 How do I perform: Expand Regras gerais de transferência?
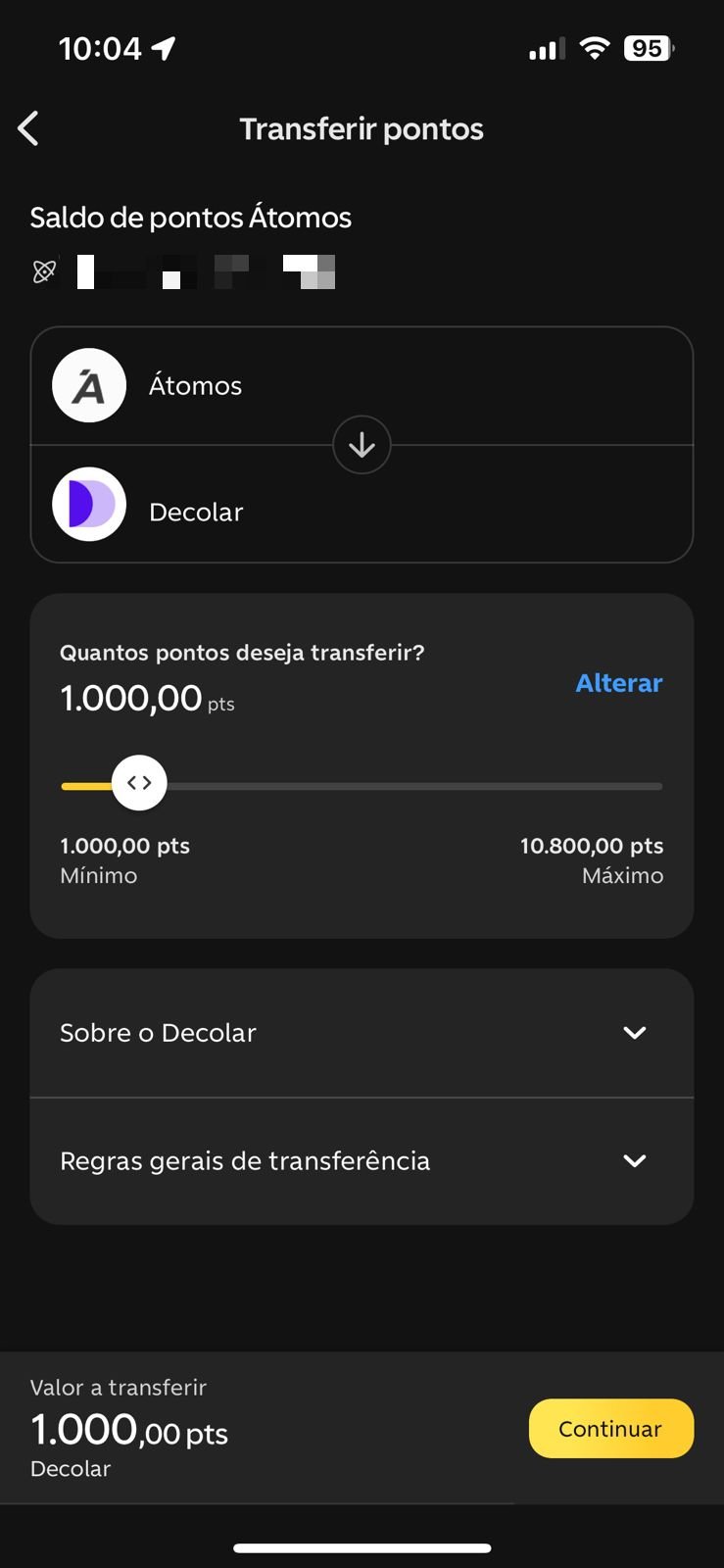[362, 1161]
